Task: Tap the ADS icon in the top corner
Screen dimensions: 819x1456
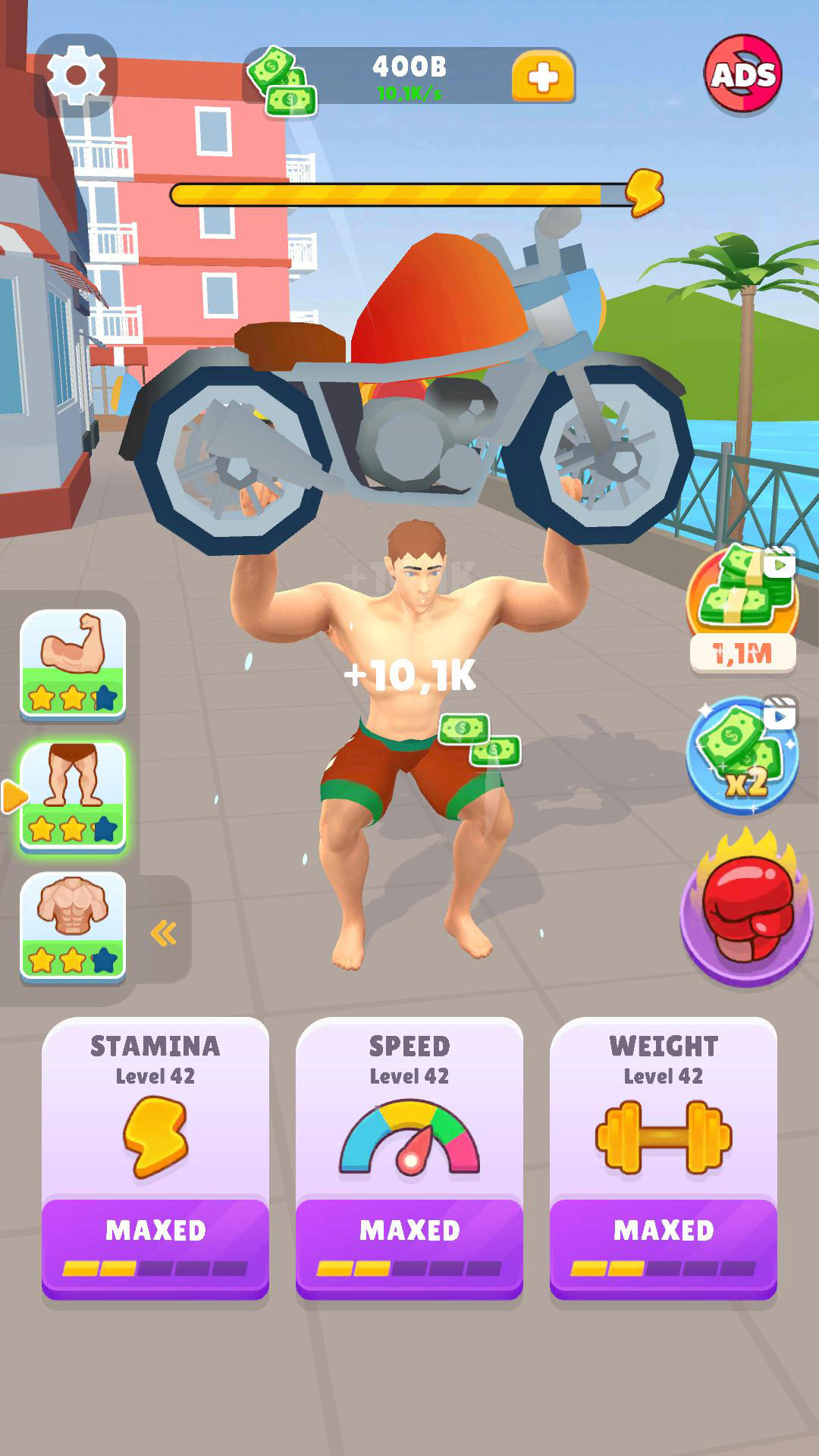Action: tap(746, 71)
